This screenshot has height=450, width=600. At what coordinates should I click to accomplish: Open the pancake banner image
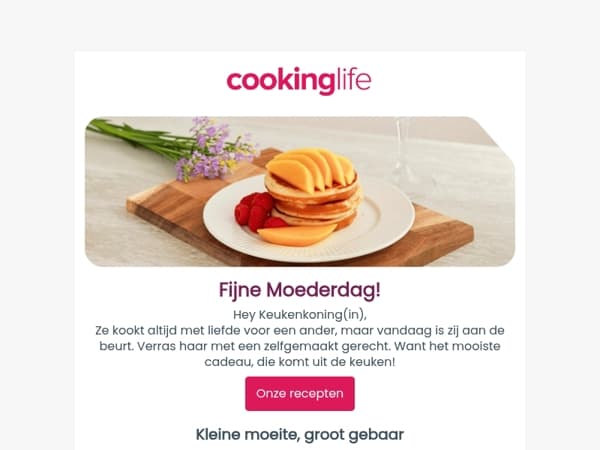[300, 191]
